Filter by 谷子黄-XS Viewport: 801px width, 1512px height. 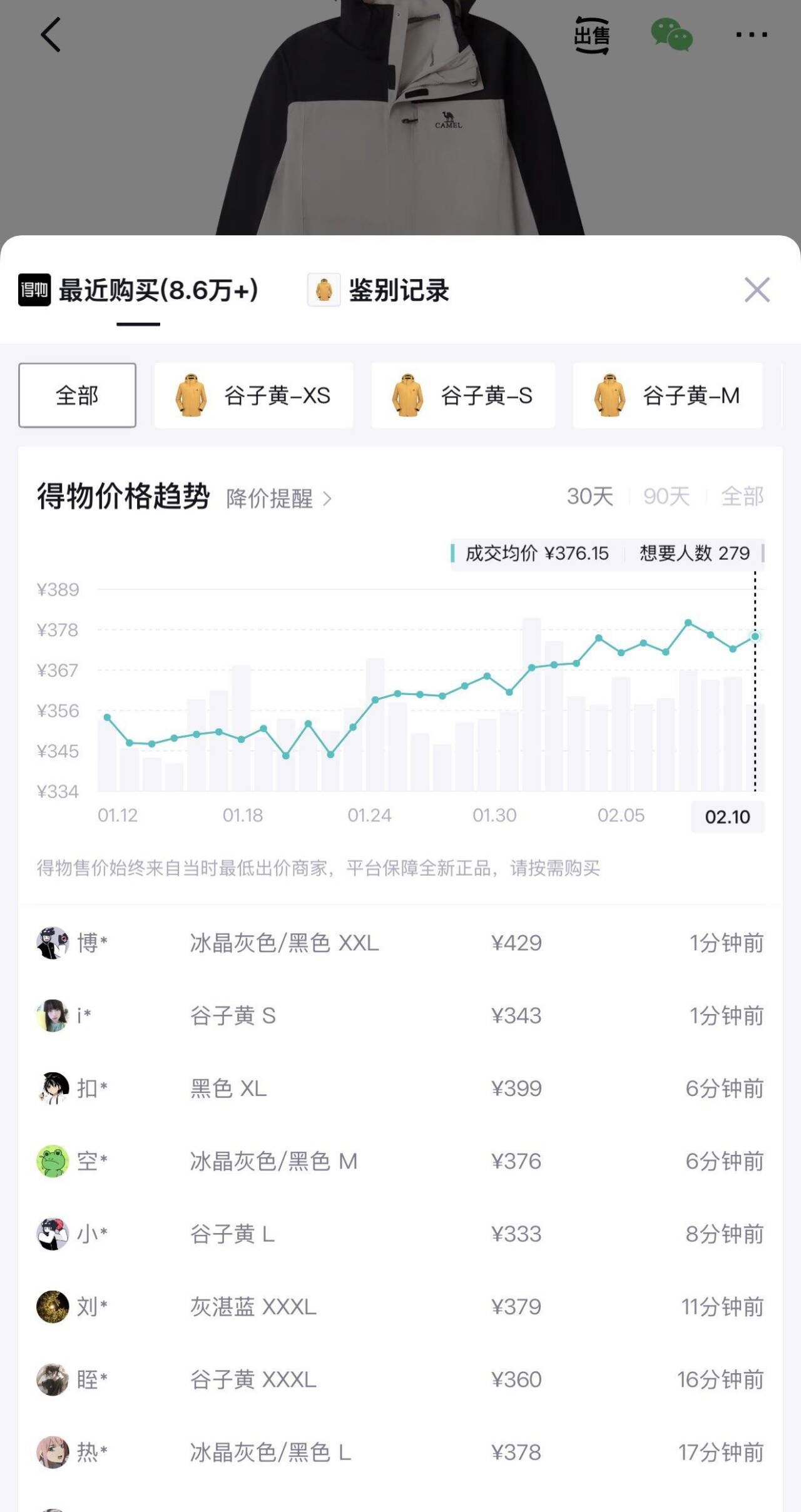253,395
